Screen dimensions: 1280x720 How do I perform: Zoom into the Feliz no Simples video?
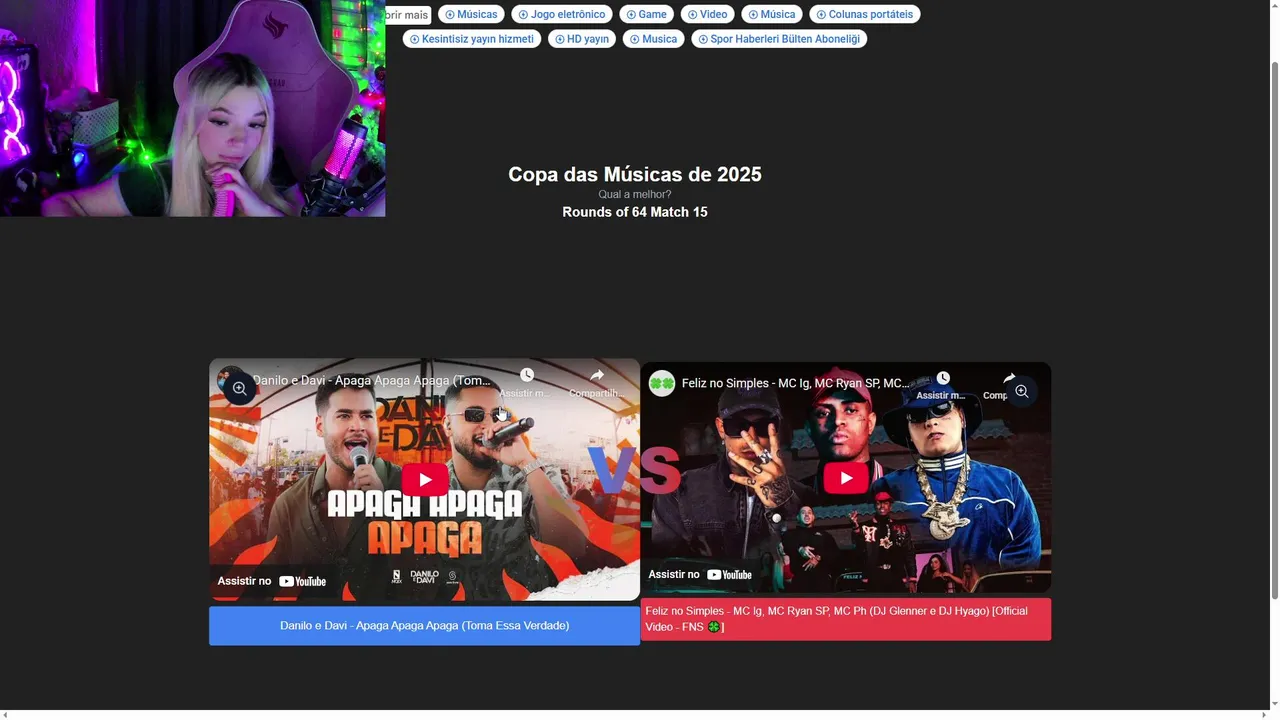point(1021,391)
